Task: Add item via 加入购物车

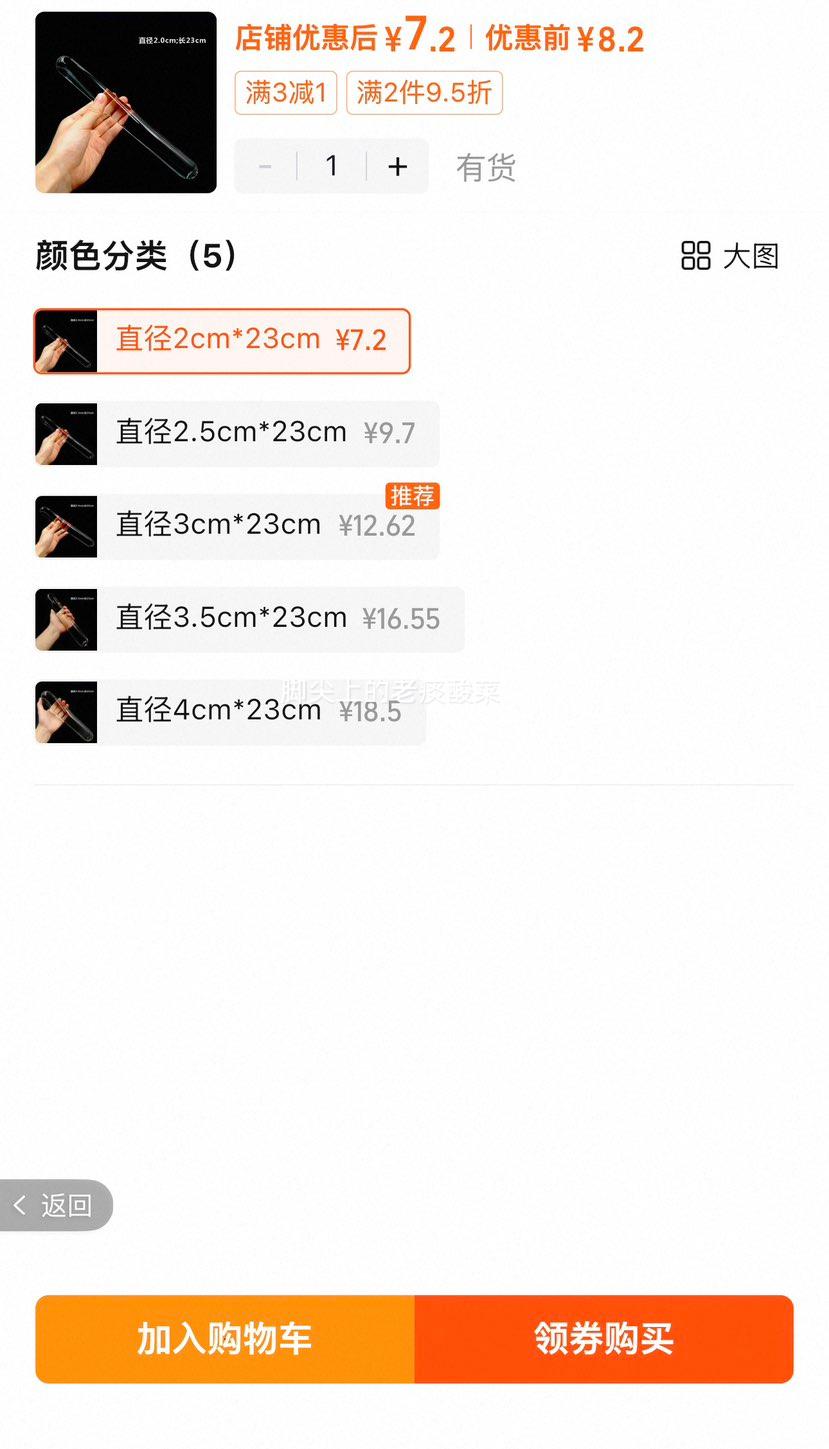Action: (225, 1339)
